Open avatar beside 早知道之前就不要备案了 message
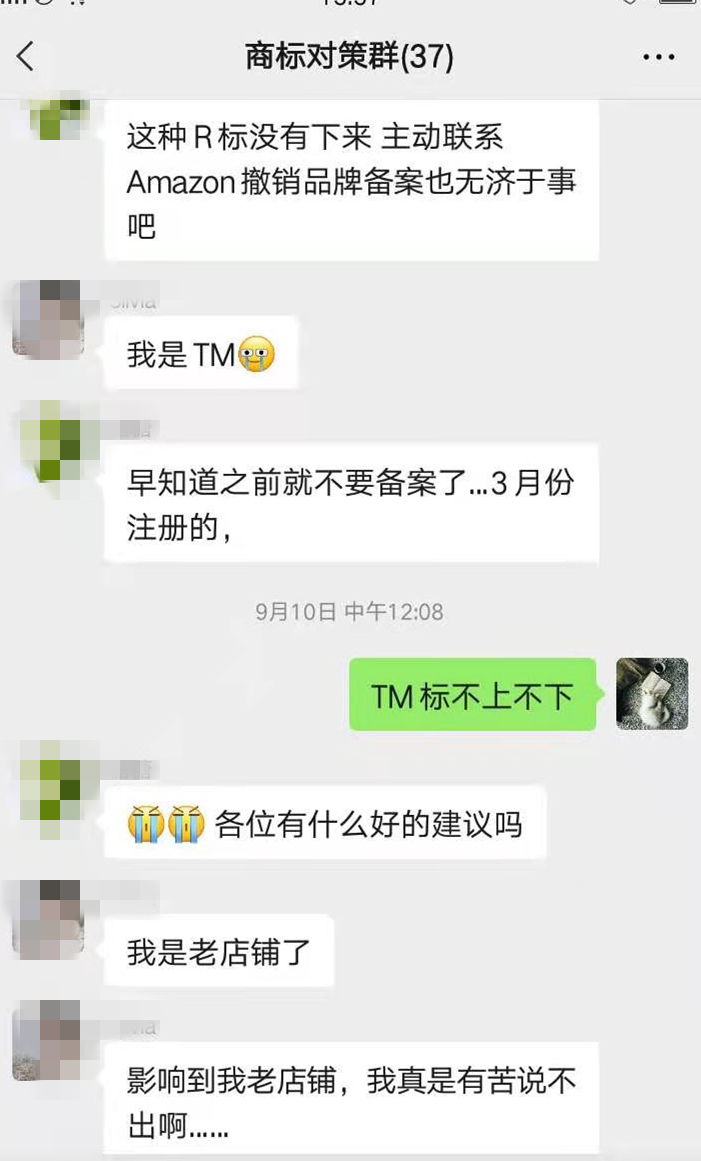701x1161 pixels. click(x=47, y=441)
